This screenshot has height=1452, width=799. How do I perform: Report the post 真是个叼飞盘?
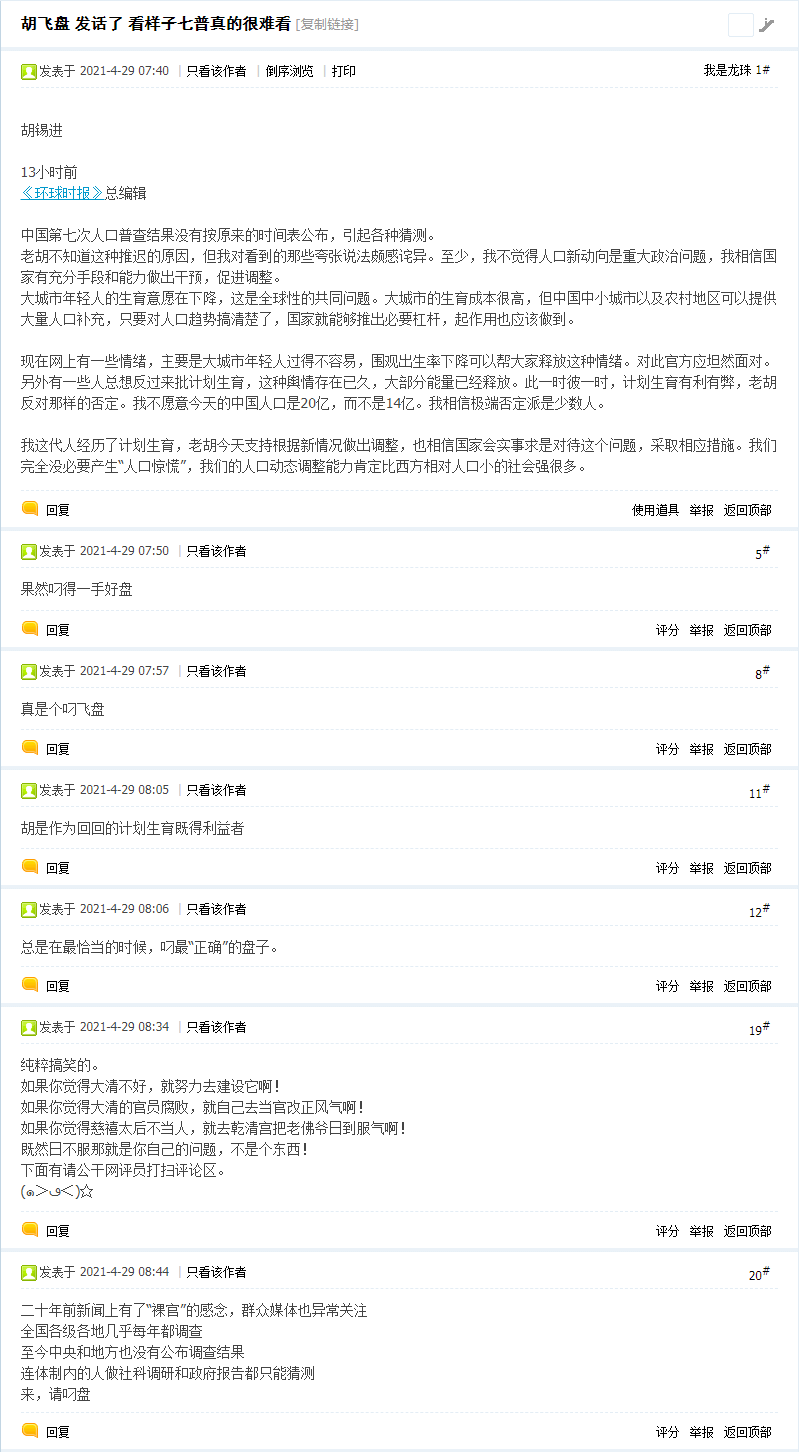[701, 749]
